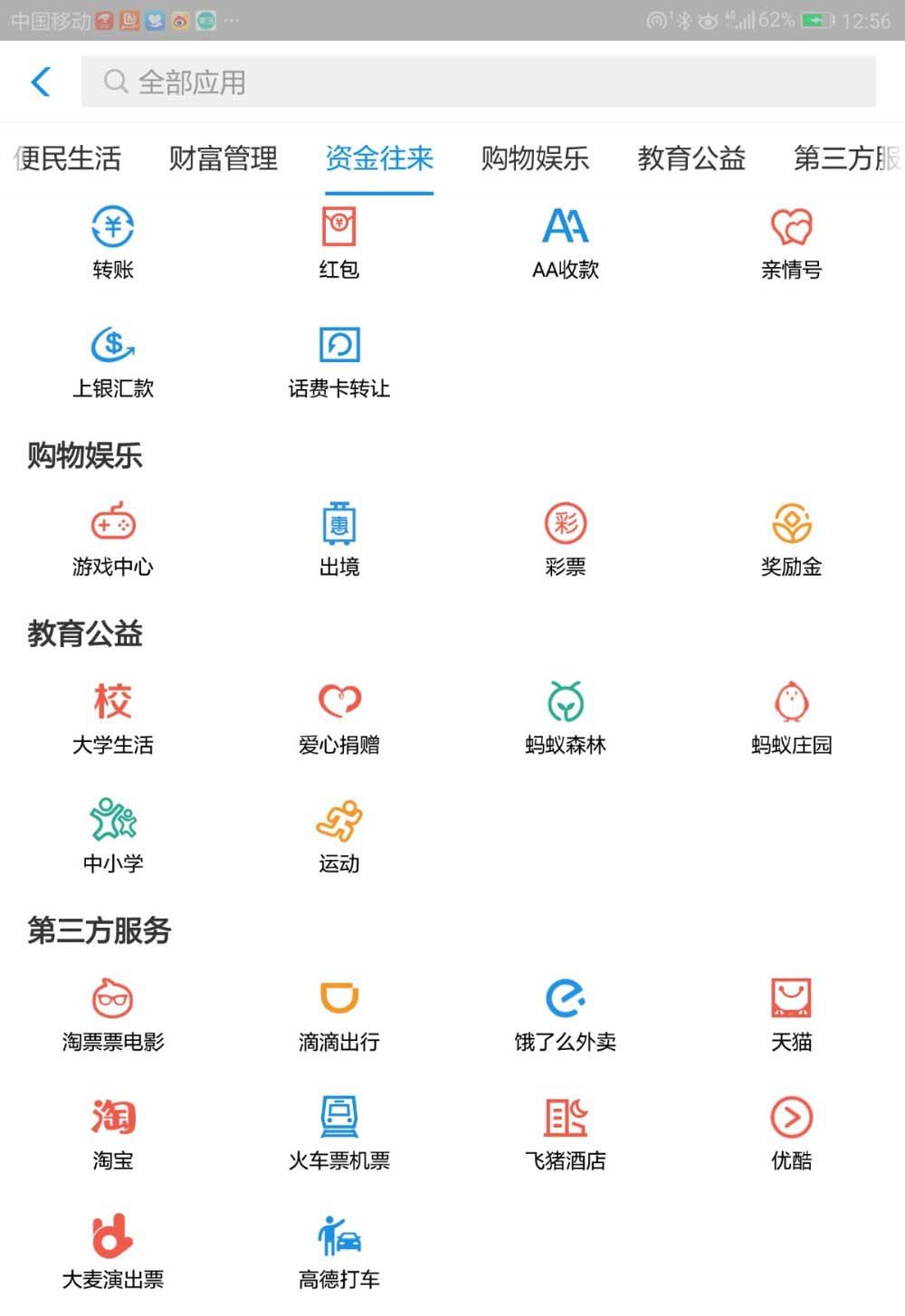The width and height of the screenshot is (905, 1316).
Task: Launch 滴滴出行
Action: (339, 1014)
